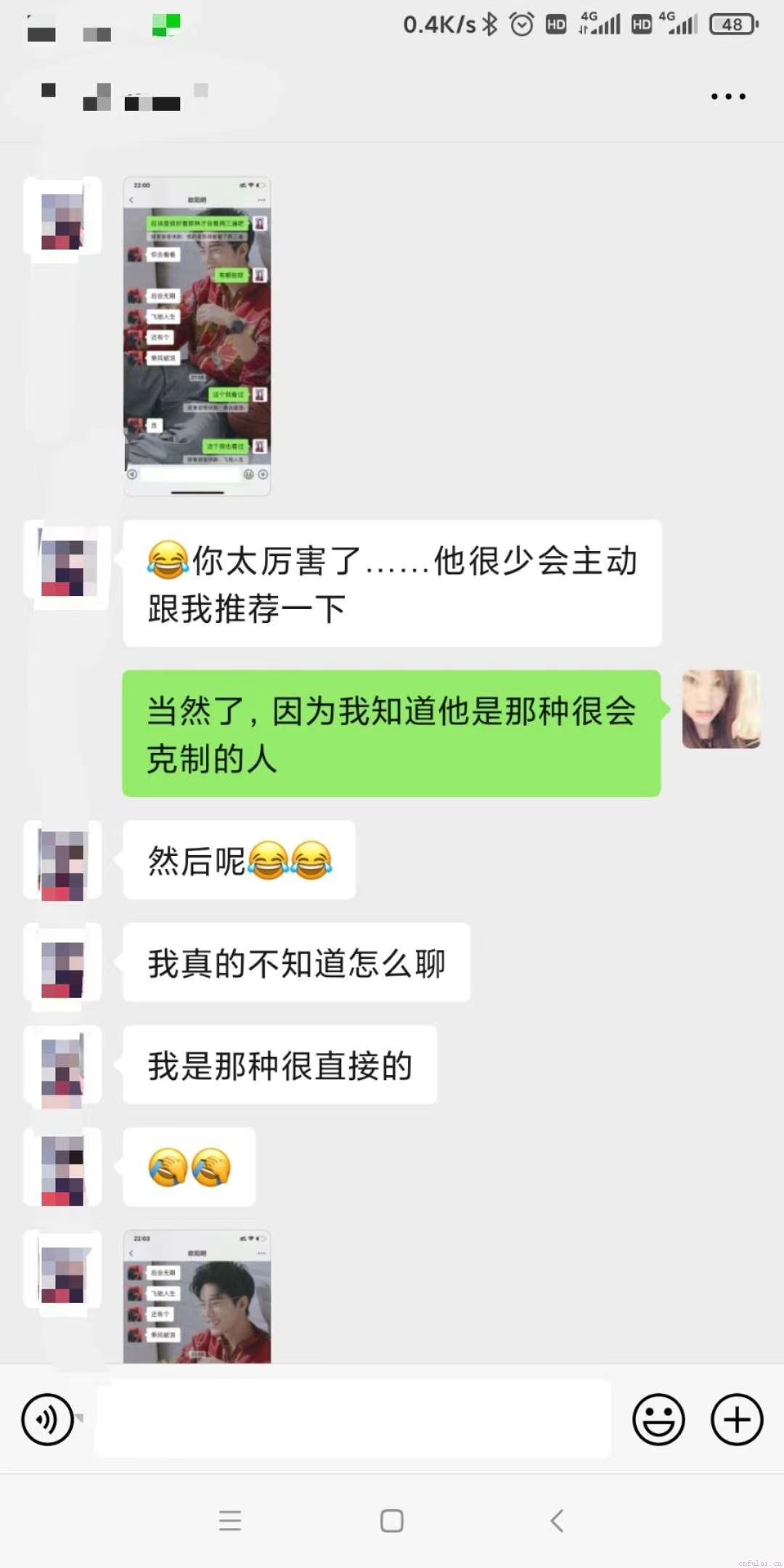Tap the message text field

(x=353, y=1419)
